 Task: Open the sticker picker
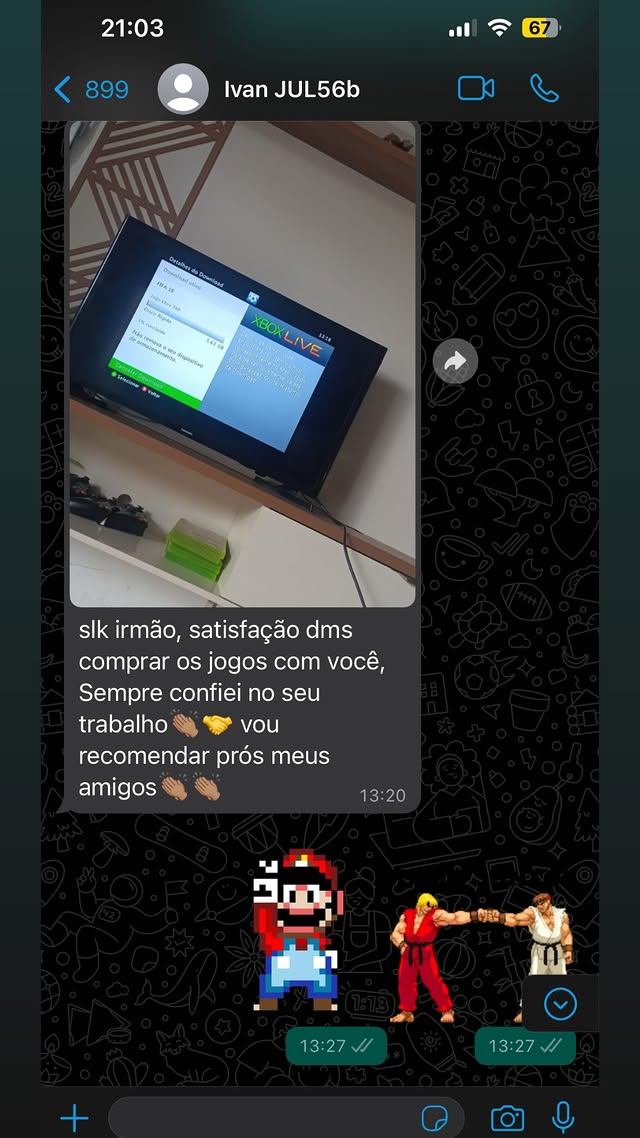pyautogui.click(x=434, y=1117)
